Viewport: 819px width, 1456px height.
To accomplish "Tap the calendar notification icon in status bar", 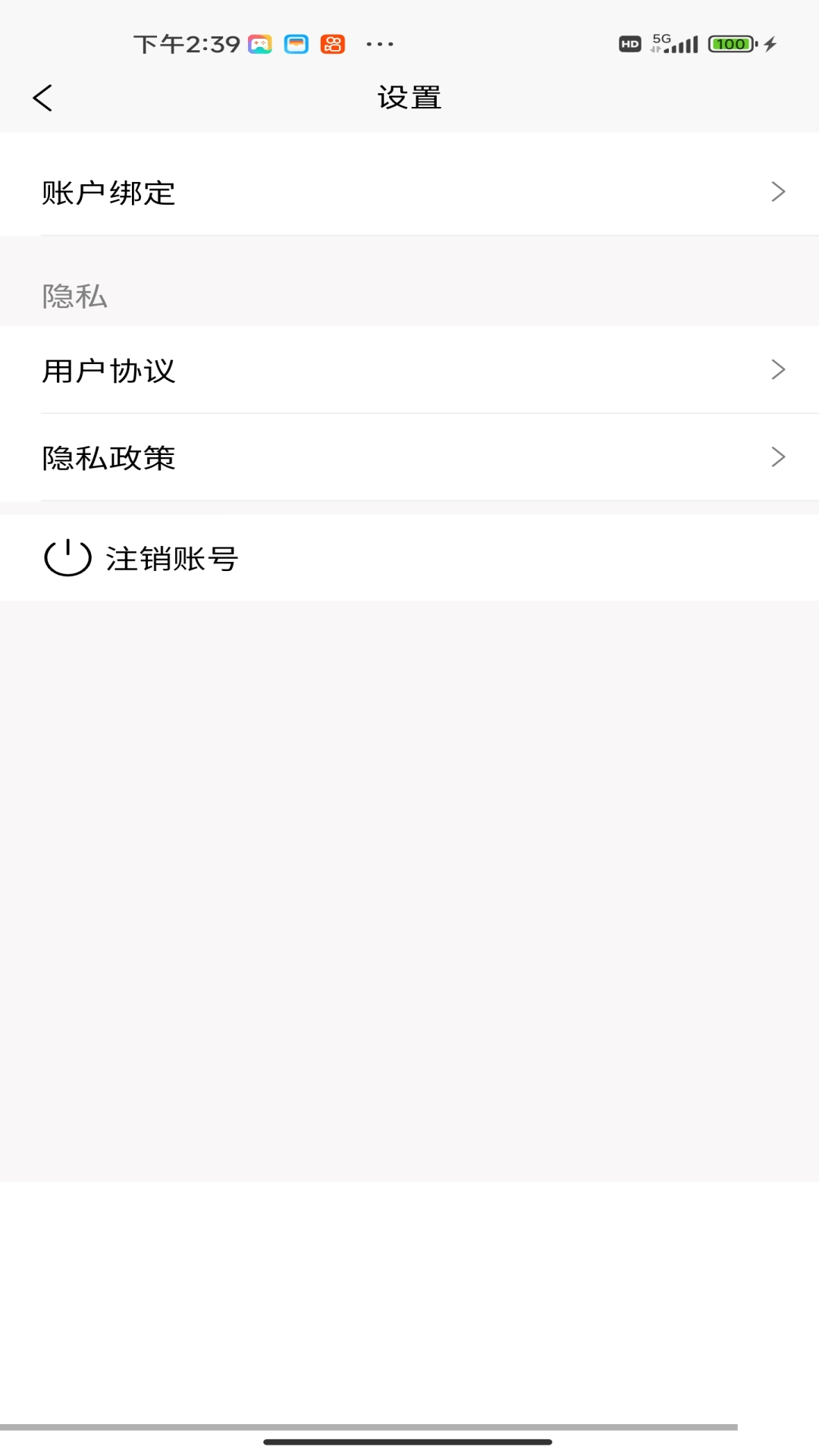I will click(296, 43).
